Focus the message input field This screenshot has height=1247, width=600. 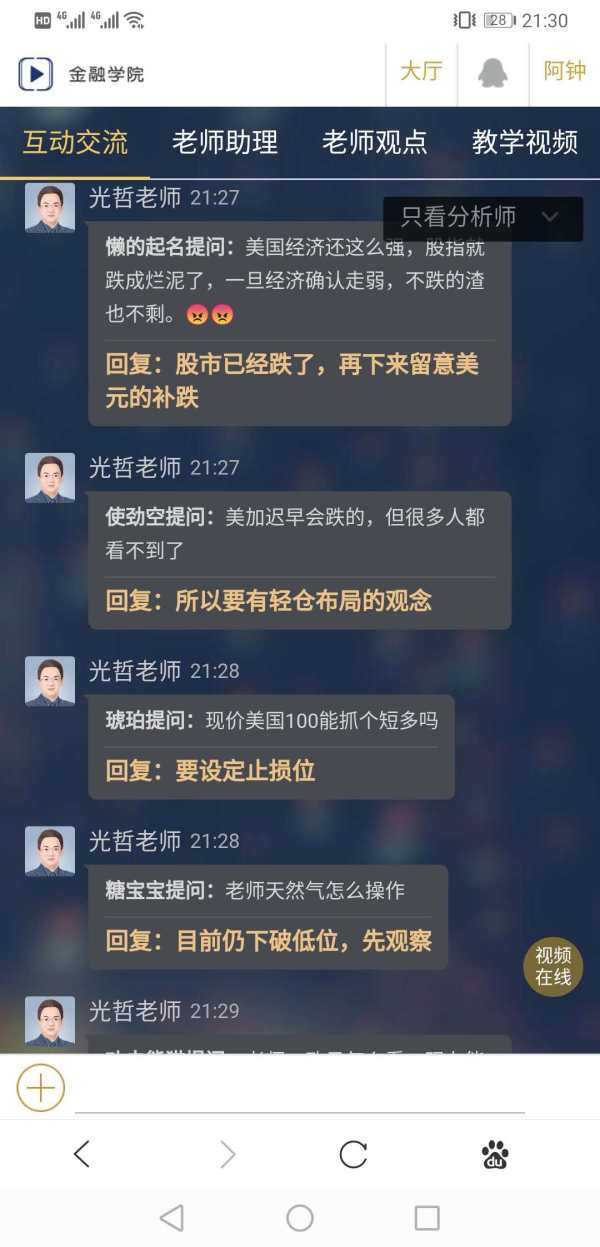(x=300, y=1090)
